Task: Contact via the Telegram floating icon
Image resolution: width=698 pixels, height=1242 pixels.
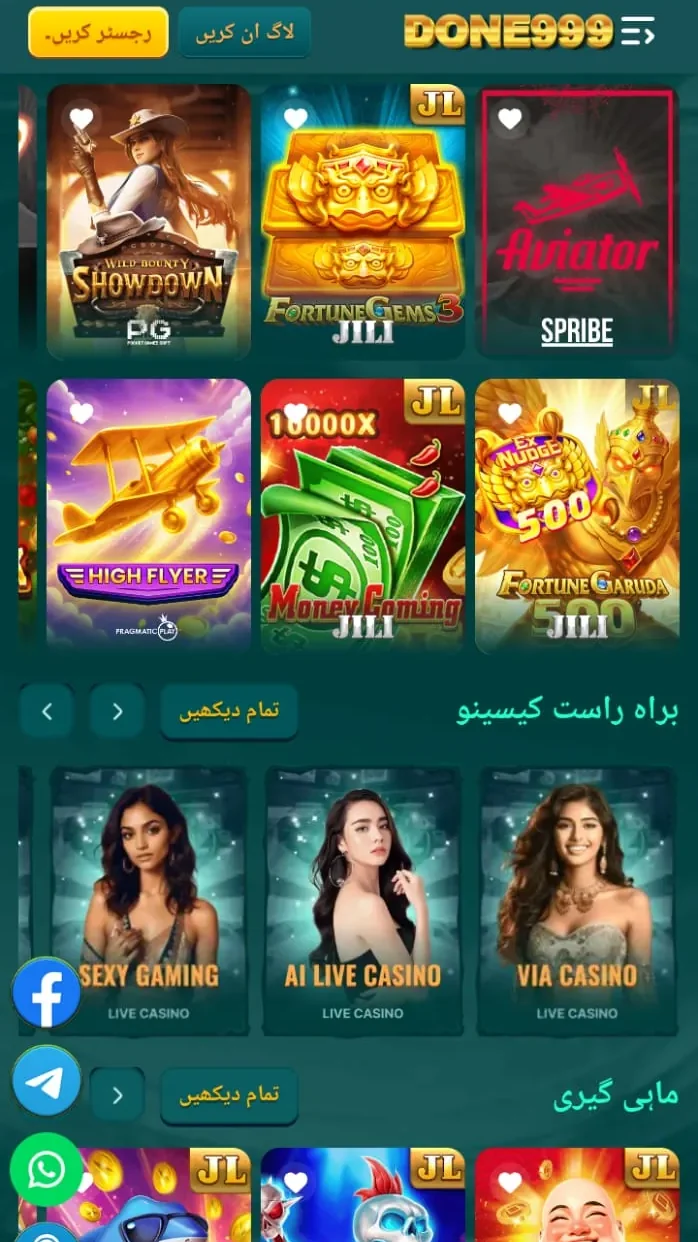Action: point(46,1081)
